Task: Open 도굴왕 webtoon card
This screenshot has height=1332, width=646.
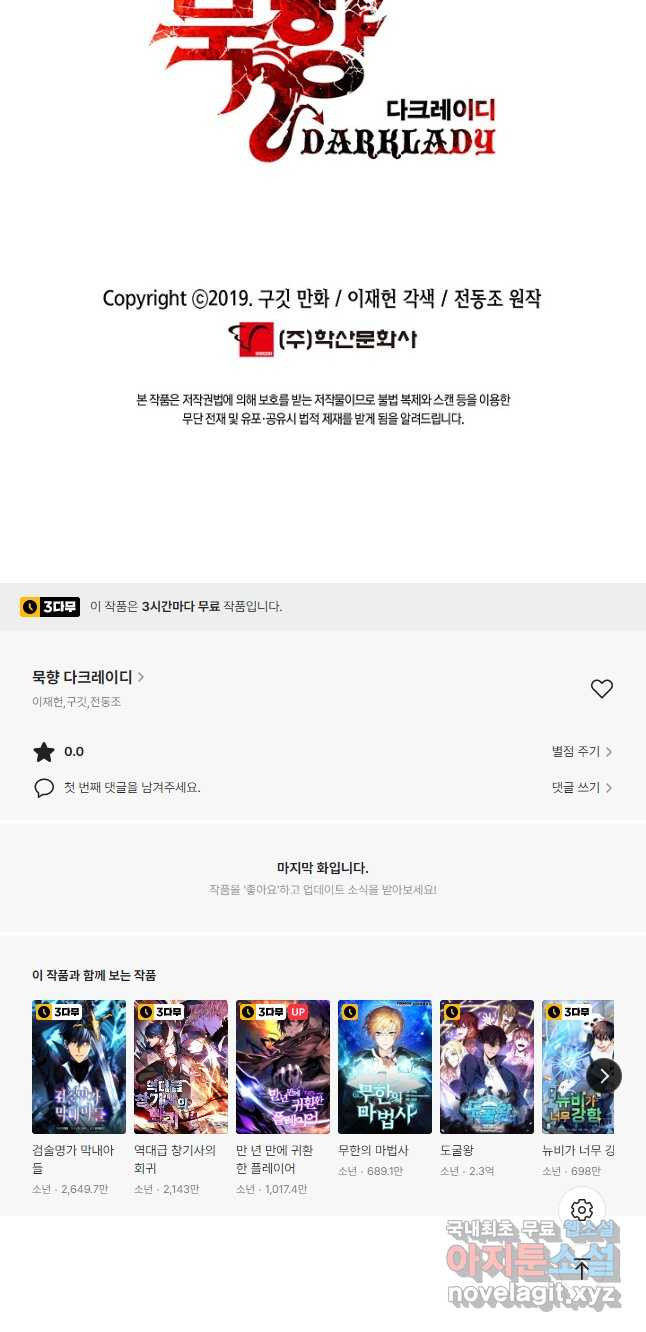Action: [487, 1067]
